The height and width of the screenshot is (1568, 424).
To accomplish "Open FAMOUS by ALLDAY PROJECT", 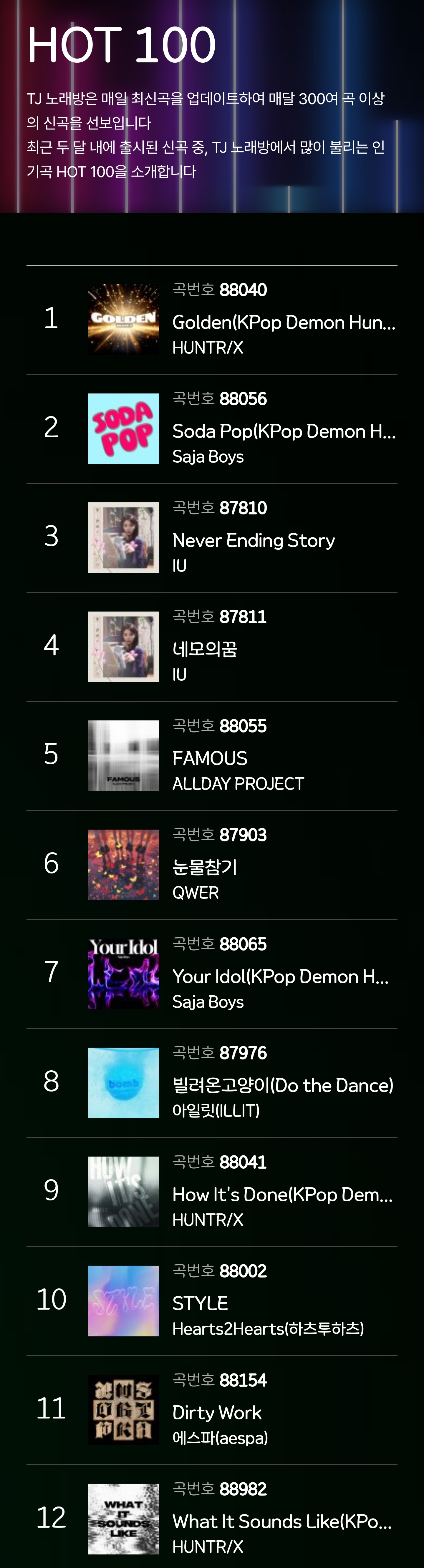I will coord(210,758).
